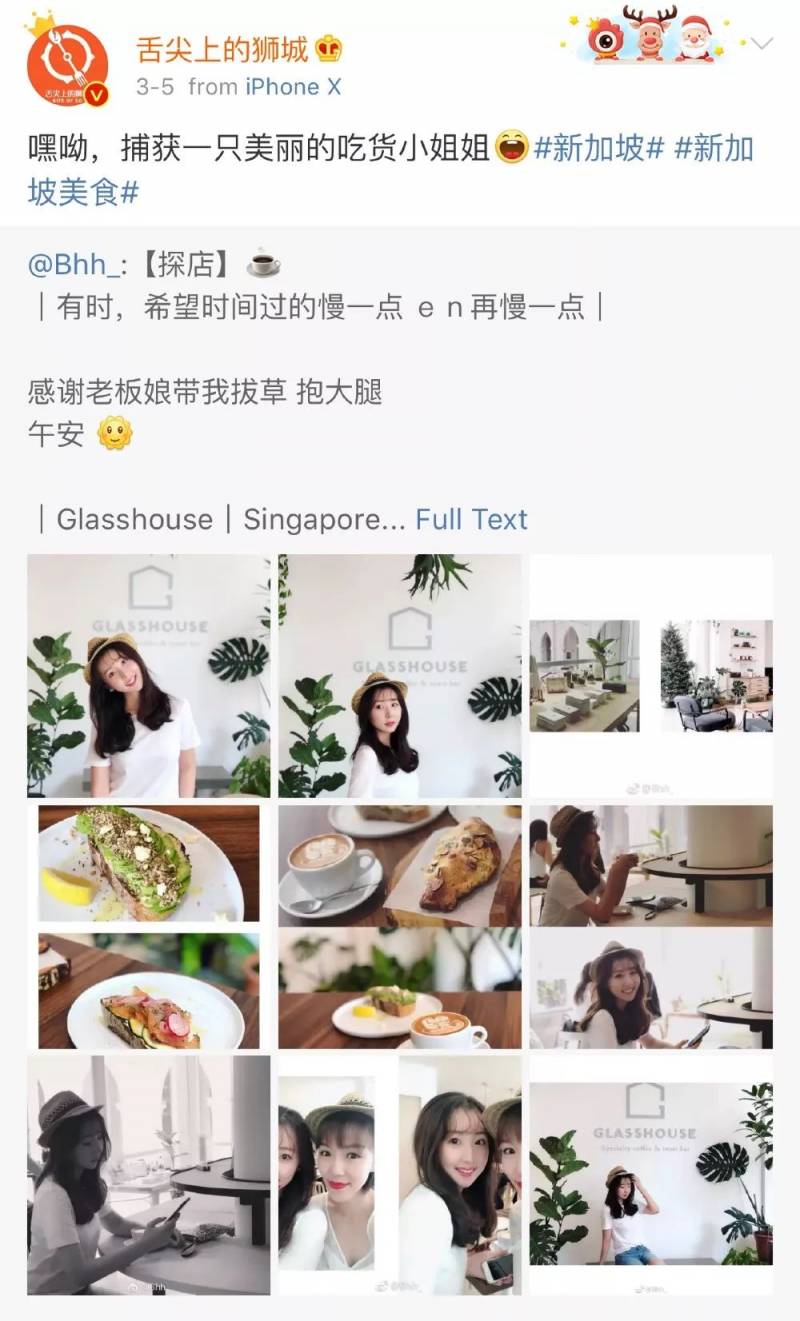
Task: Open the #新加坡# hashtag
Action: pyautogui.click(x=599, y=150)
